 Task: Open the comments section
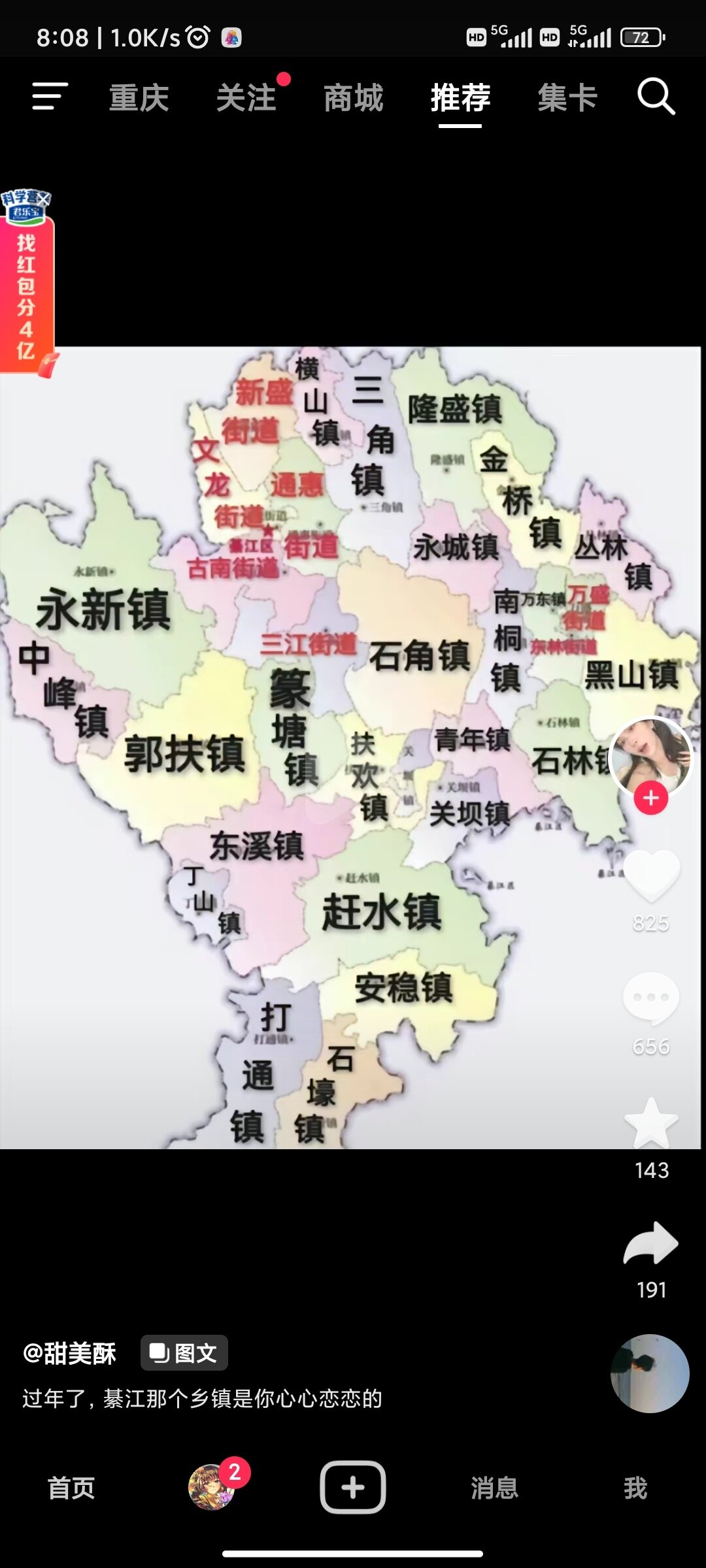pos(651,998)
